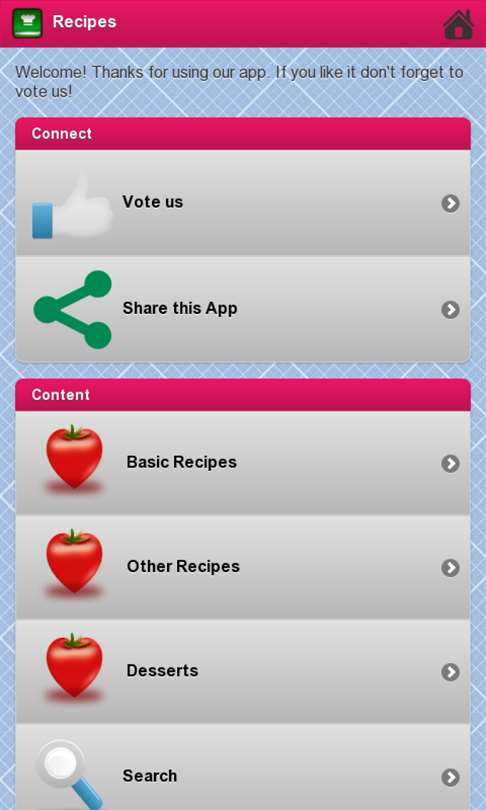Select Share this App

point(243,309)
